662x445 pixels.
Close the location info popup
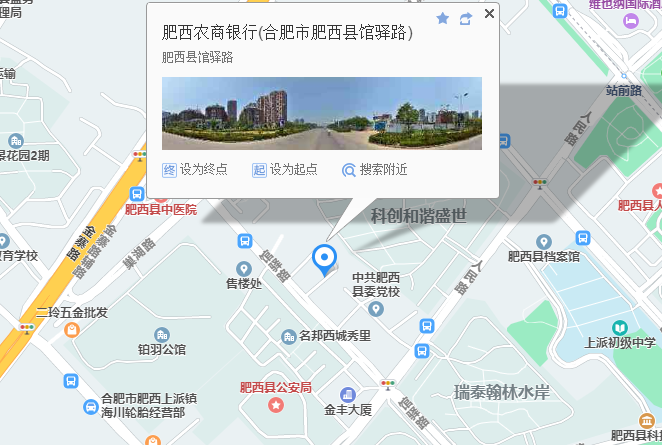(x=489, y=14)
